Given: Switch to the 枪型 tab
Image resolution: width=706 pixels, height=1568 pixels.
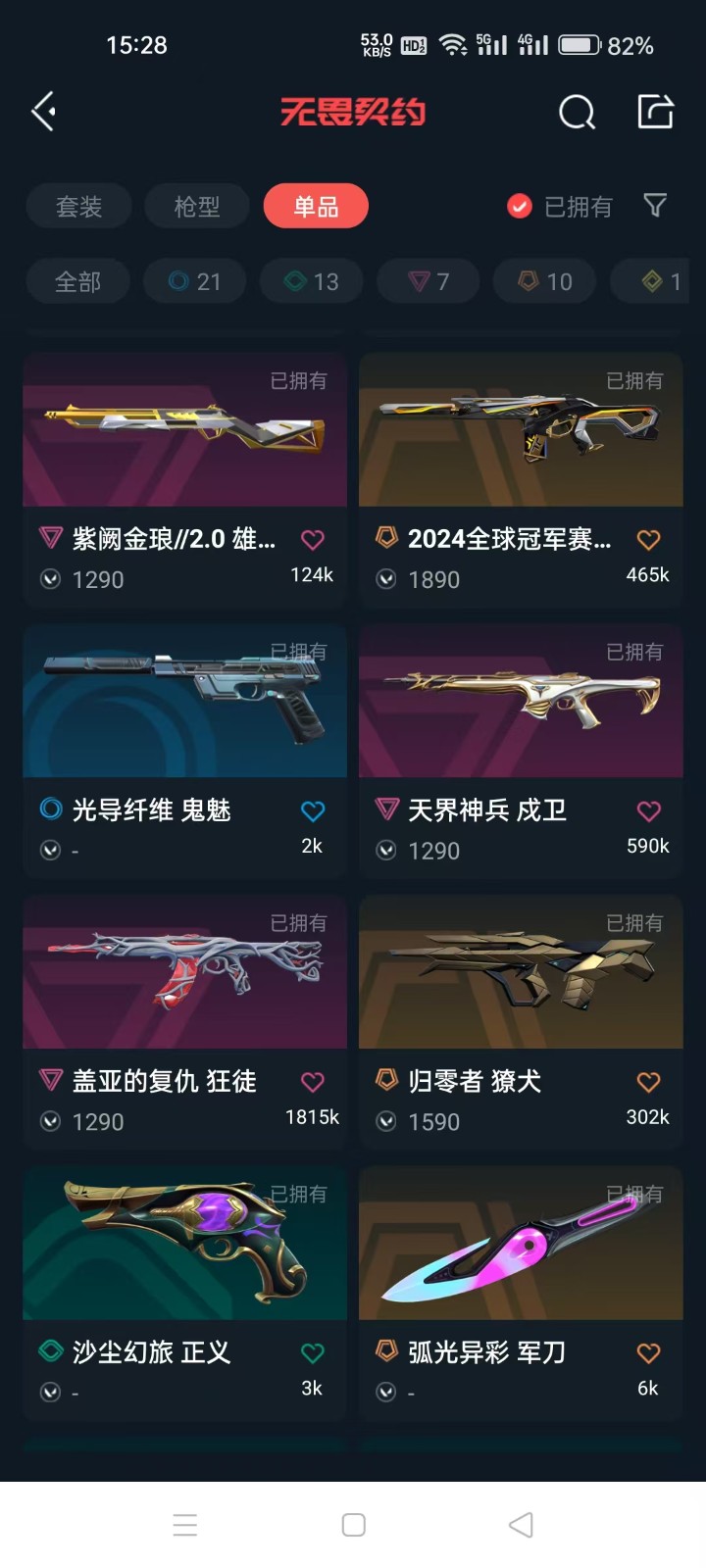Looking at the screenshot, I should [x=197, y=207].
